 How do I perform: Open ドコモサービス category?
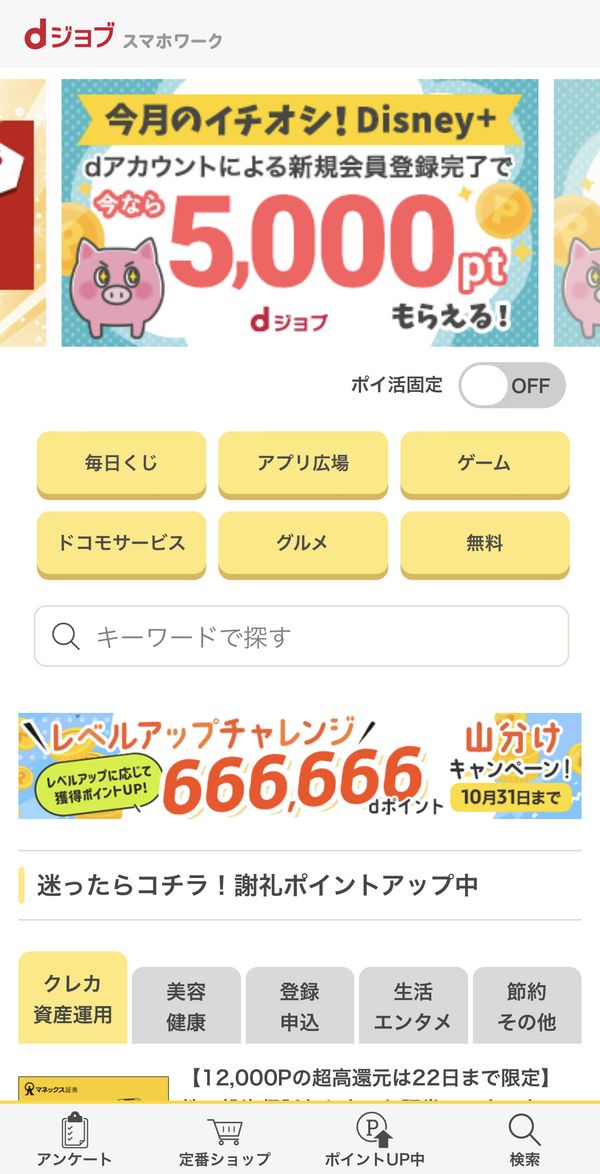pos(121,544)
